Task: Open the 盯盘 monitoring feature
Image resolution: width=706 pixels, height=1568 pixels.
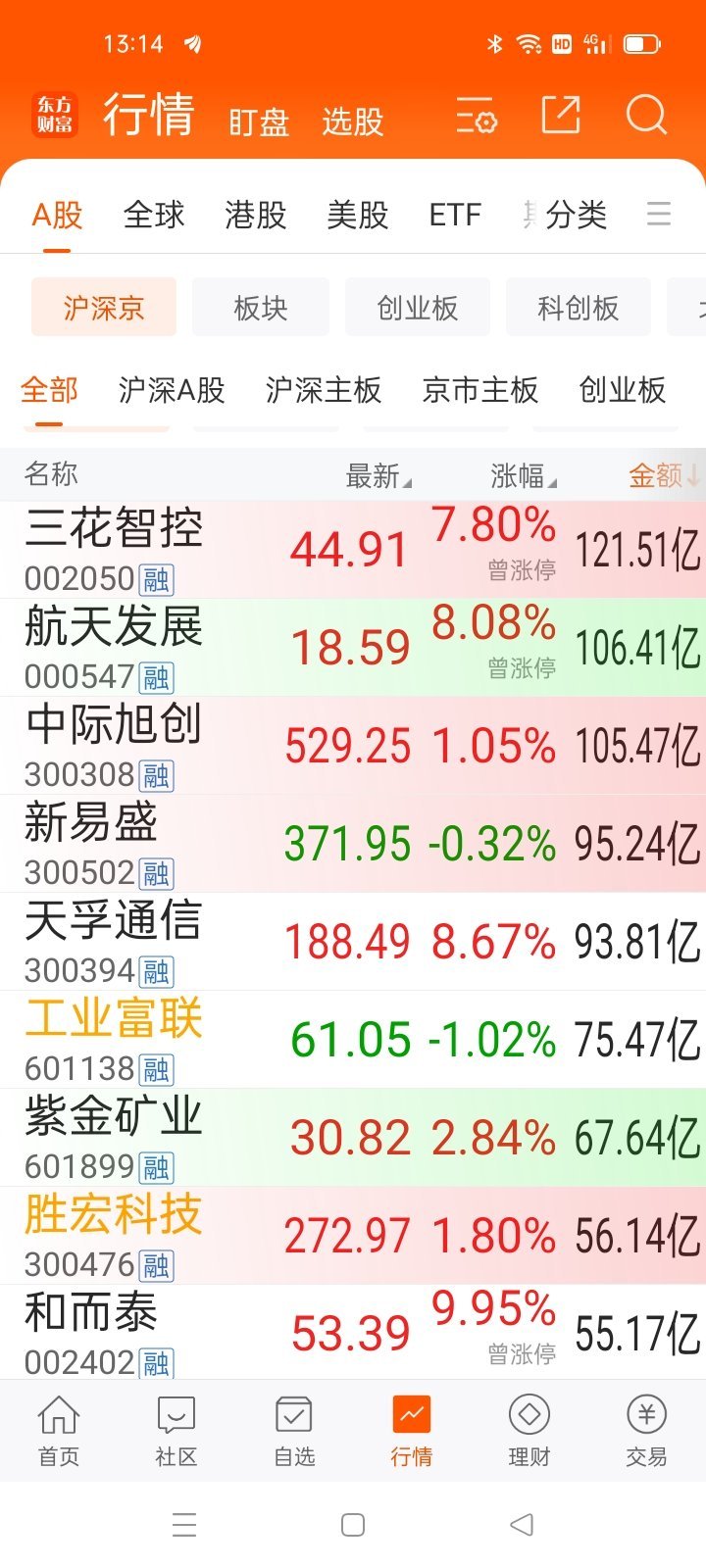Action: [x=257, y=122]
